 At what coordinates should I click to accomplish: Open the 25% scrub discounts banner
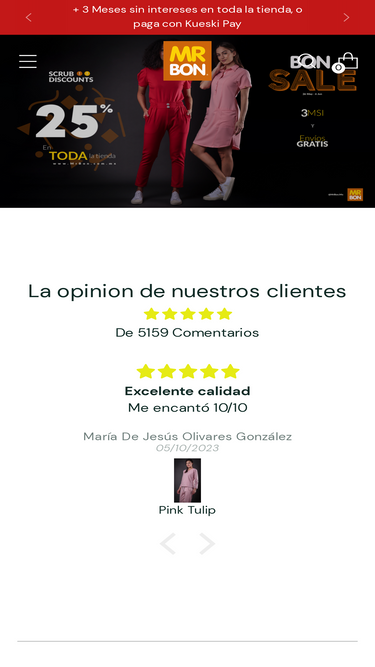[x=188, y=121]
